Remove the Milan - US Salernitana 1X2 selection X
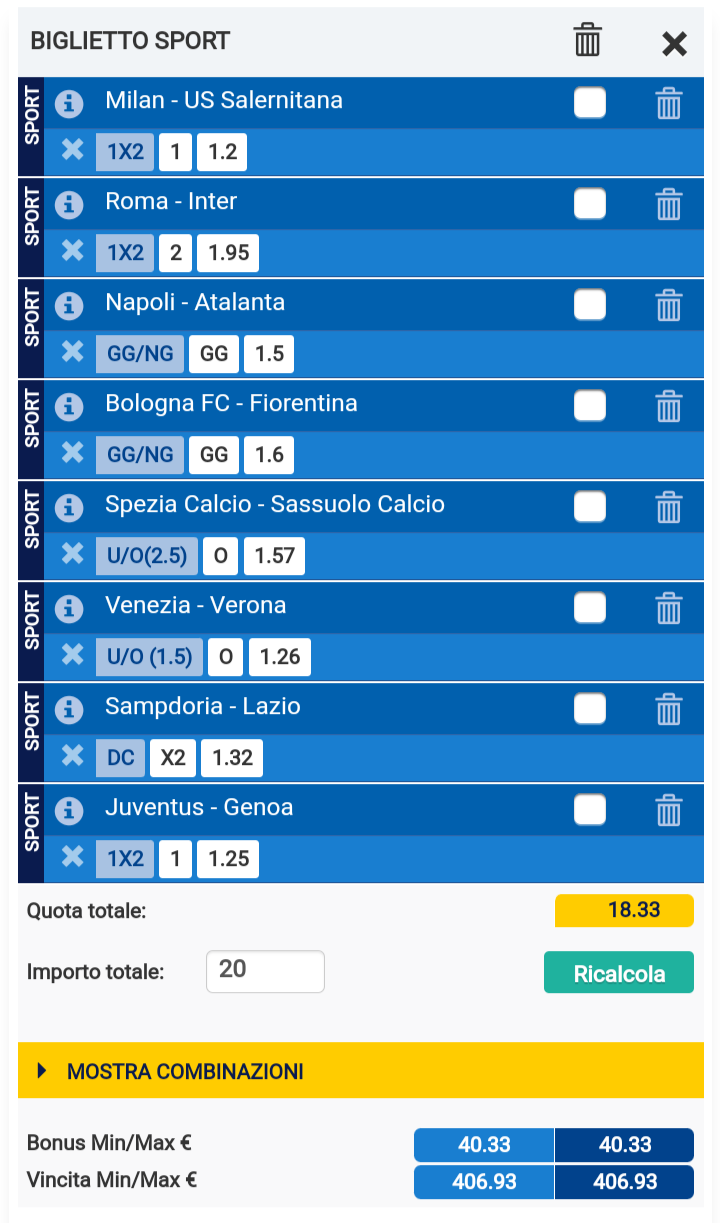720x1223 pixels. [x=72, y=150]
